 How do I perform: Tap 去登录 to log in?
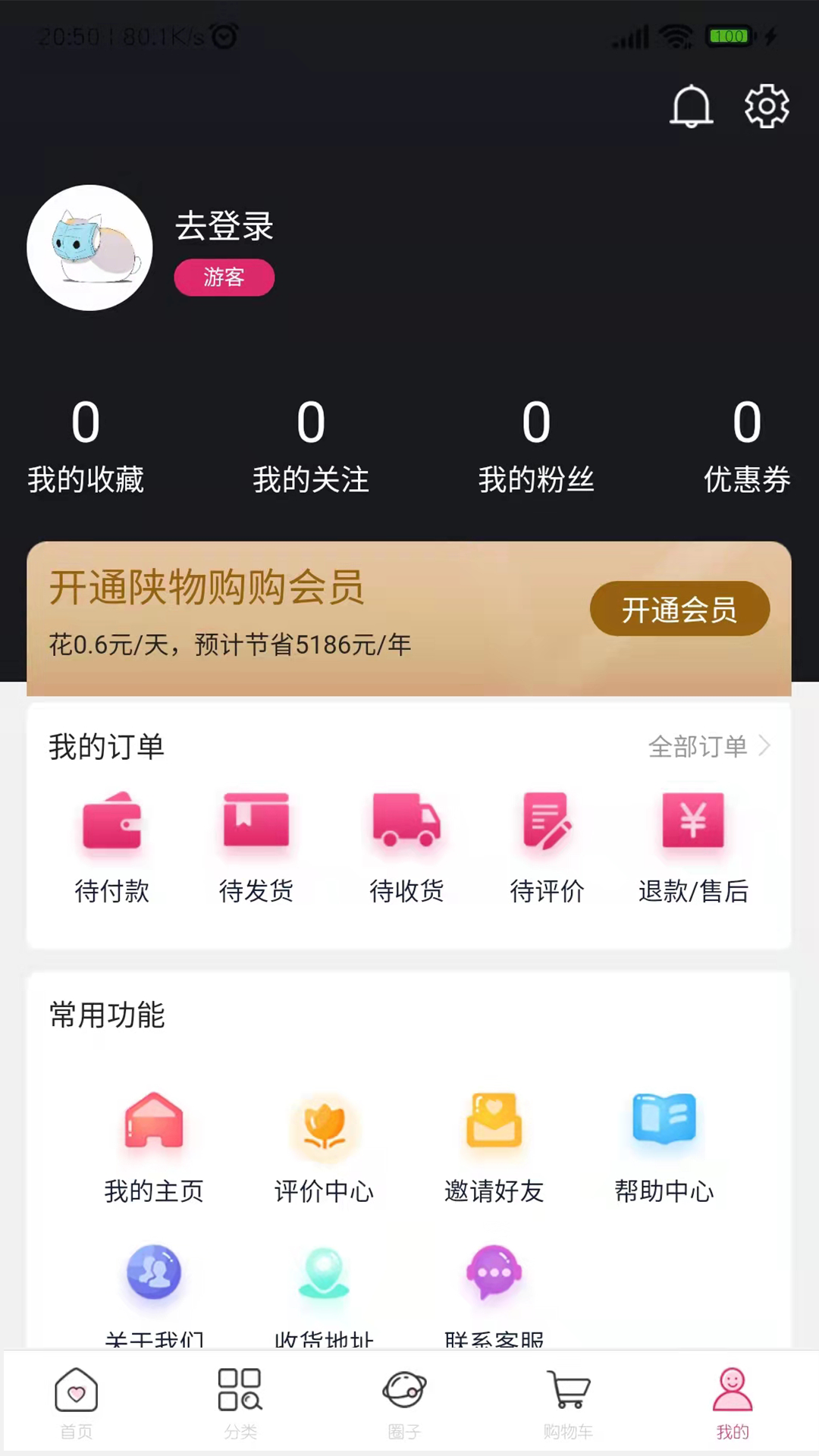[x=224, y=227]
